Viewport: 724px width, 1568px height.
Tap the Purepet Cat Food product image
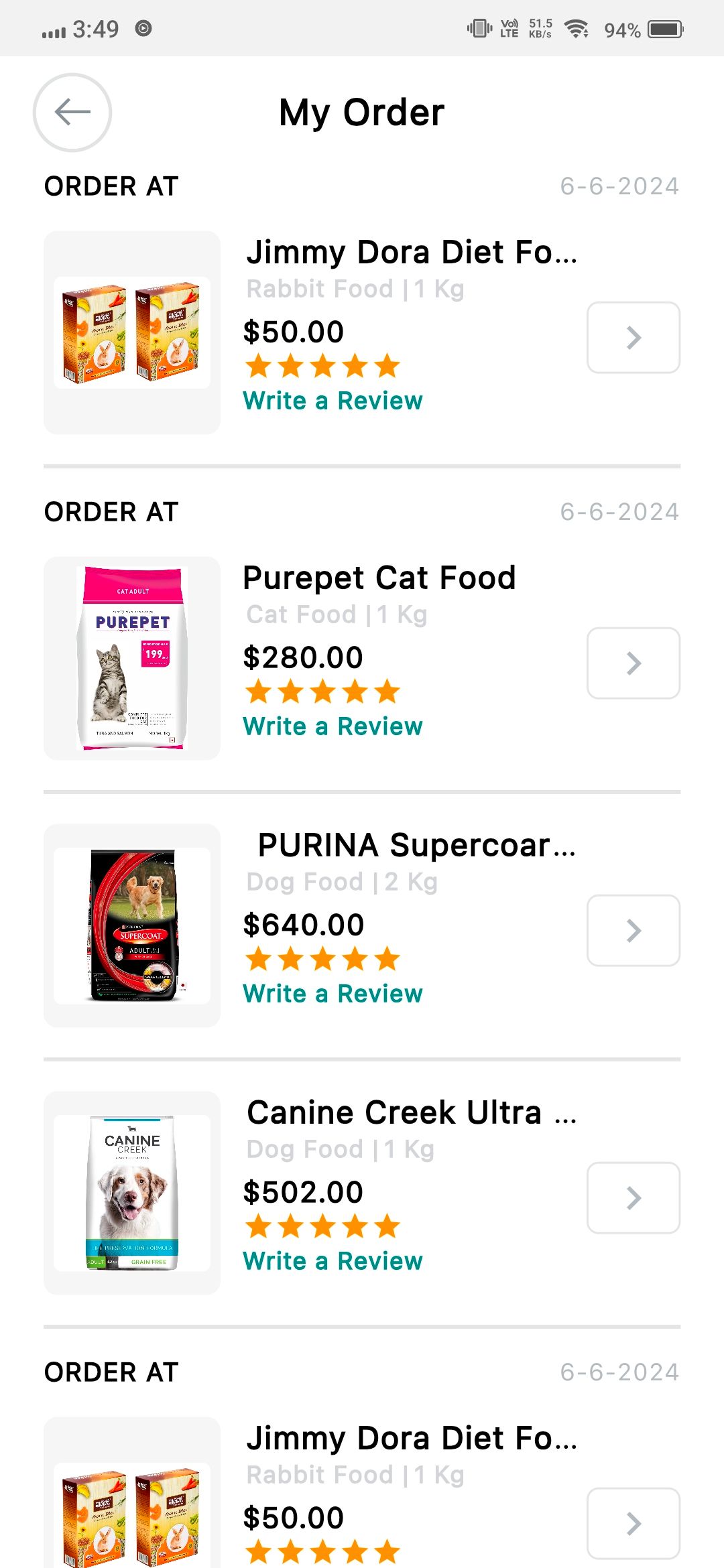132,658
